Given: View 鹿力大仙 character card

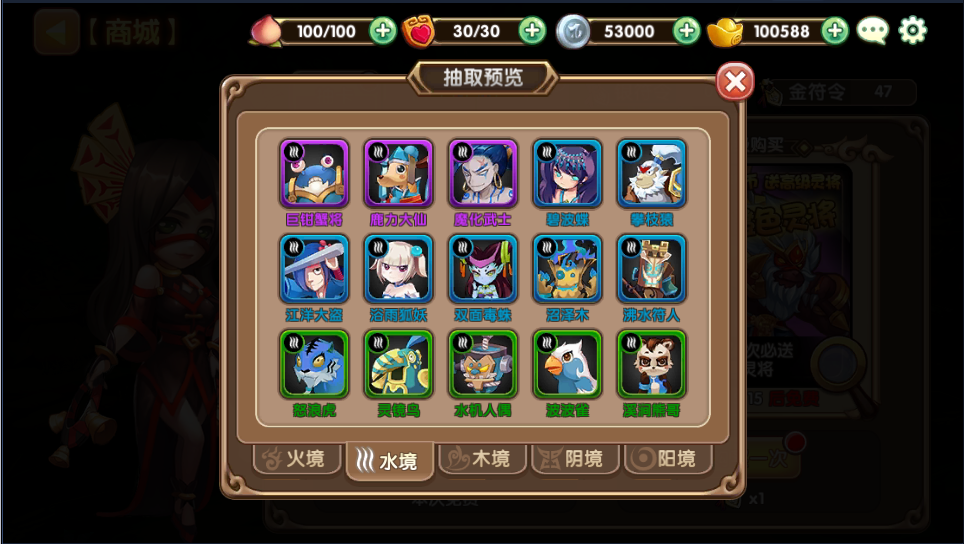Looking at the screenshot, I should coord(398,173).
